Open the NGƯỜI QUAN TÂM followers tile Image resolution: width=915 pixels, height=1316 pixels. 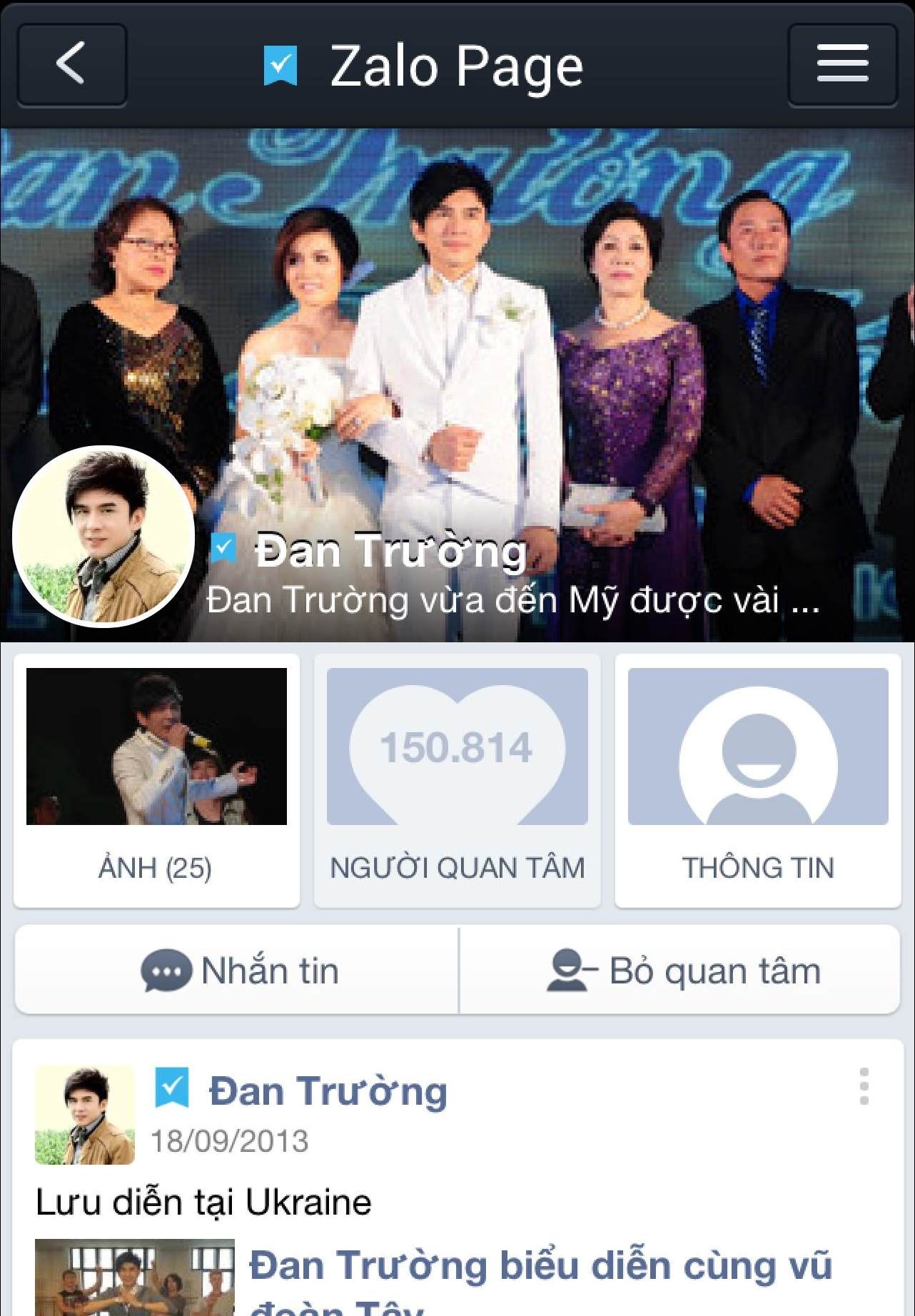457,780
